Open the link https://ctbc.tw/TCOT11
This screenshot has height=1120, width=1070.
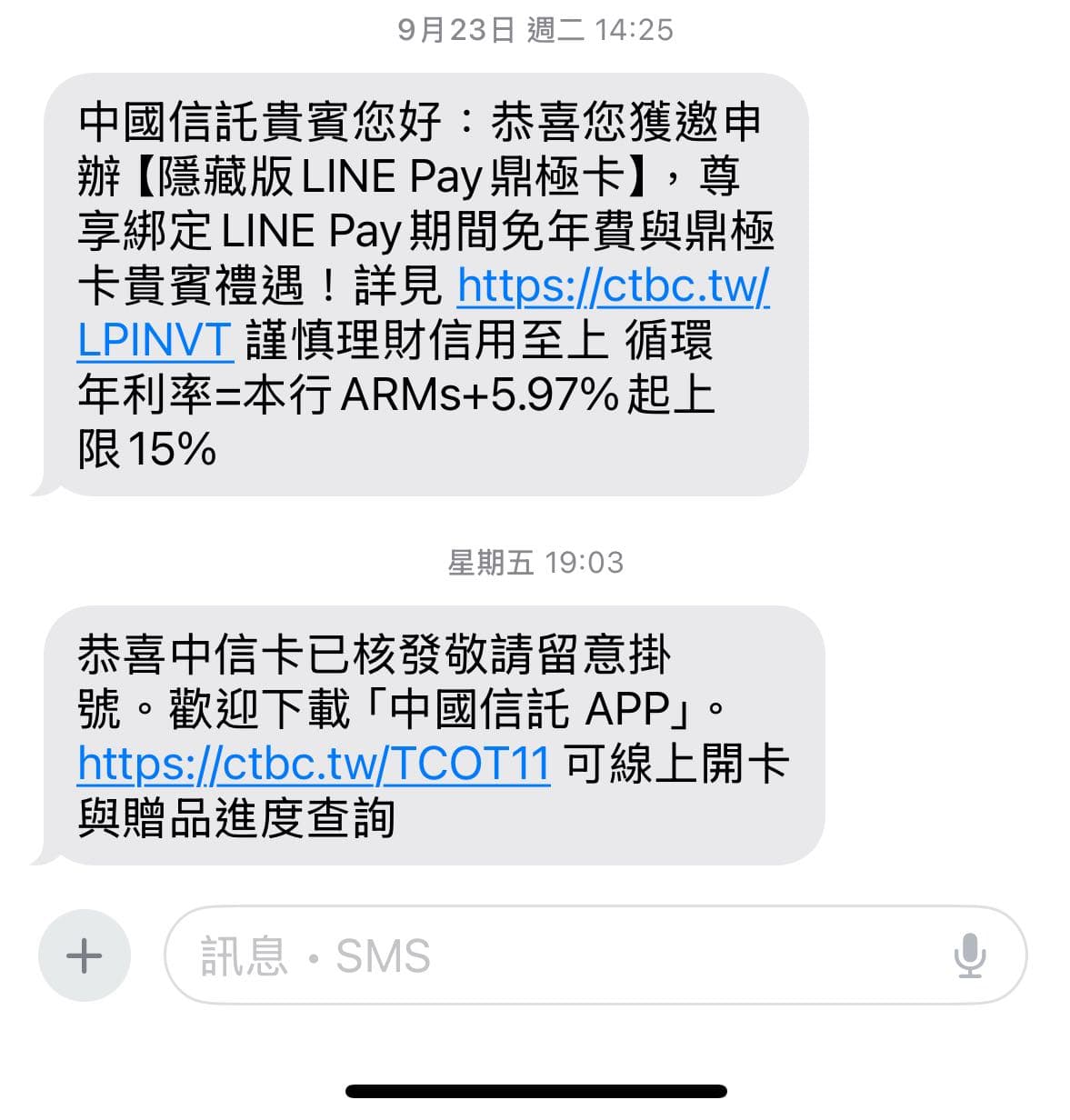[x=314, y=765]
